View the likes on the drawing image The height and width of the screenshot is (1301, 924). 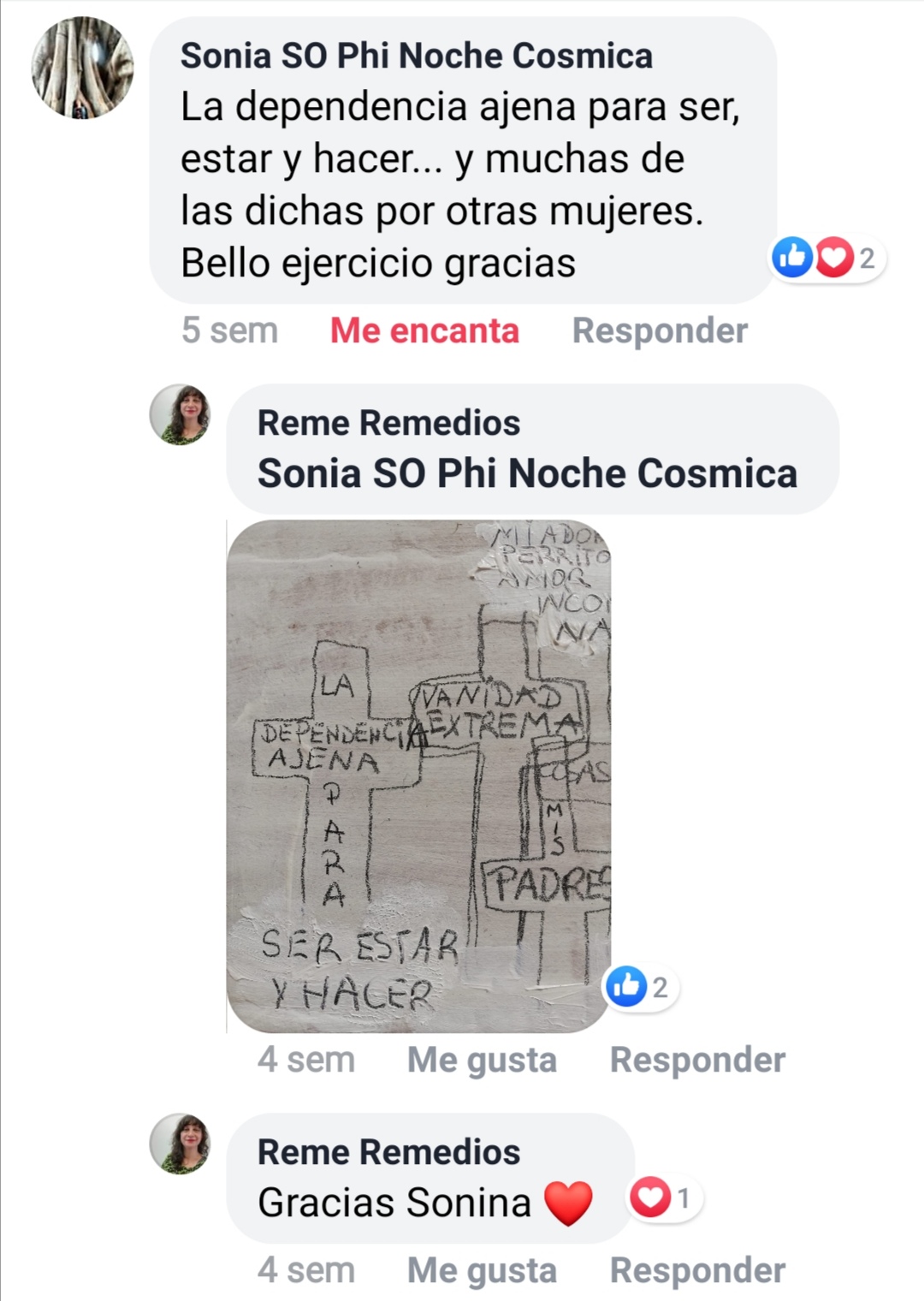(640, 987)
